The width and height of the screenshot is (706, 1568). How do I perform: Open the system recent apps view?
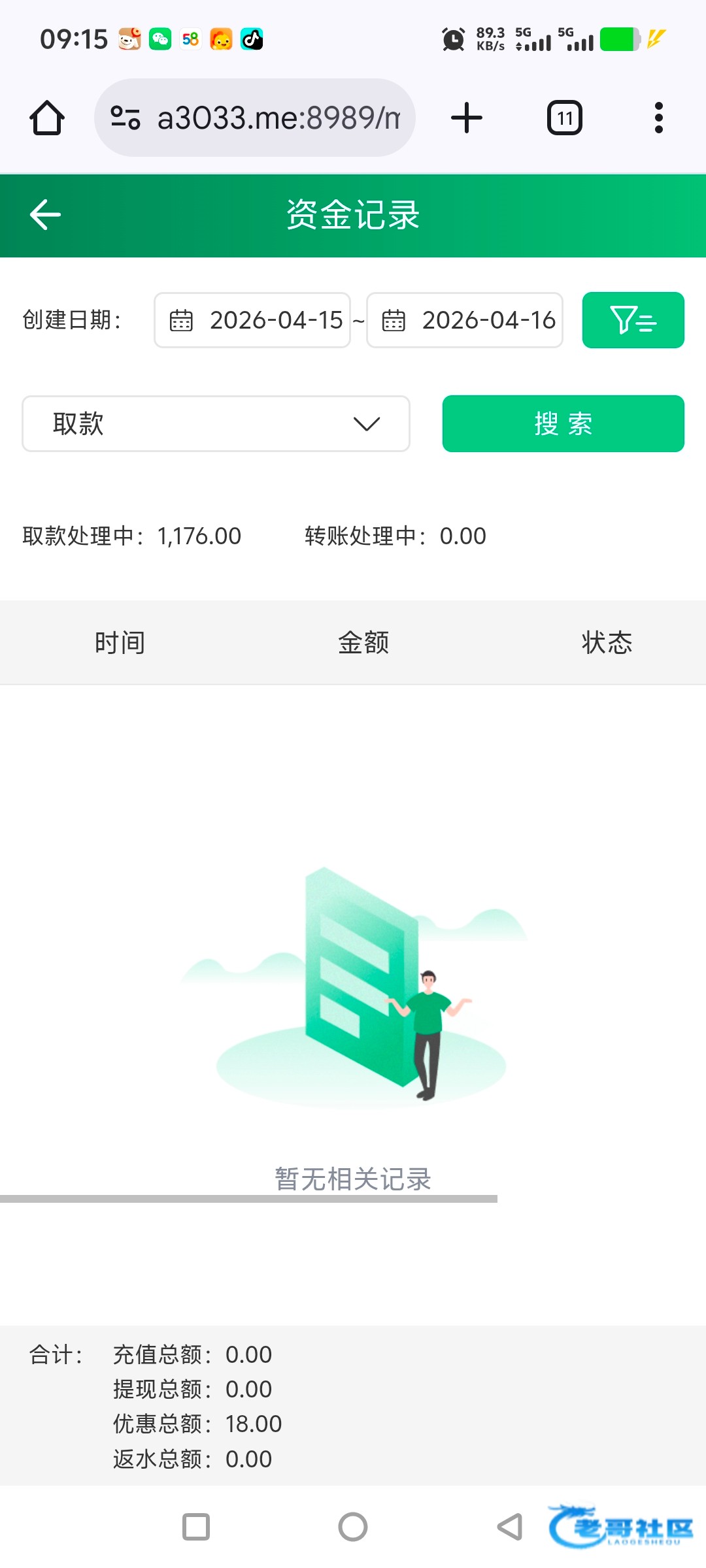(x=196, y=1527)
